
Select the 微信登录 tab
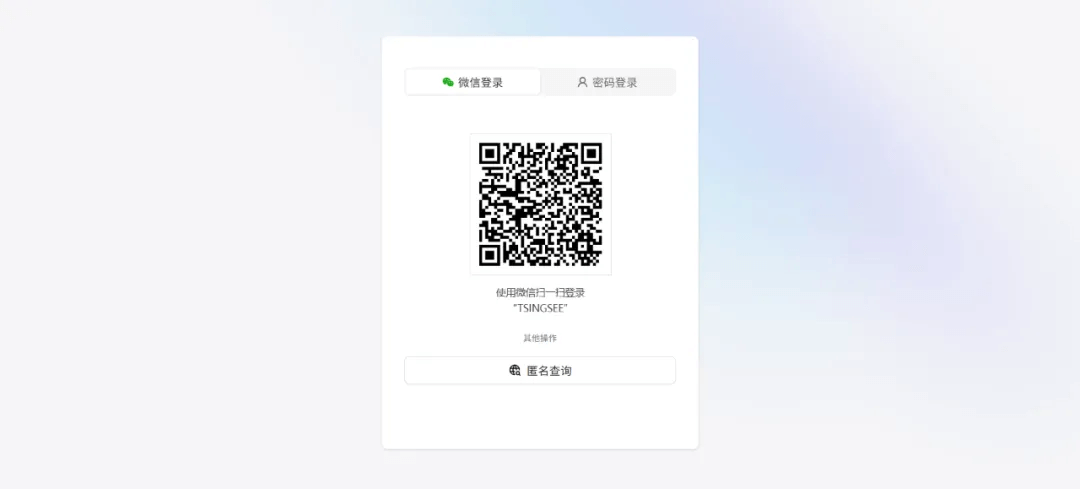tap(473, 82)
